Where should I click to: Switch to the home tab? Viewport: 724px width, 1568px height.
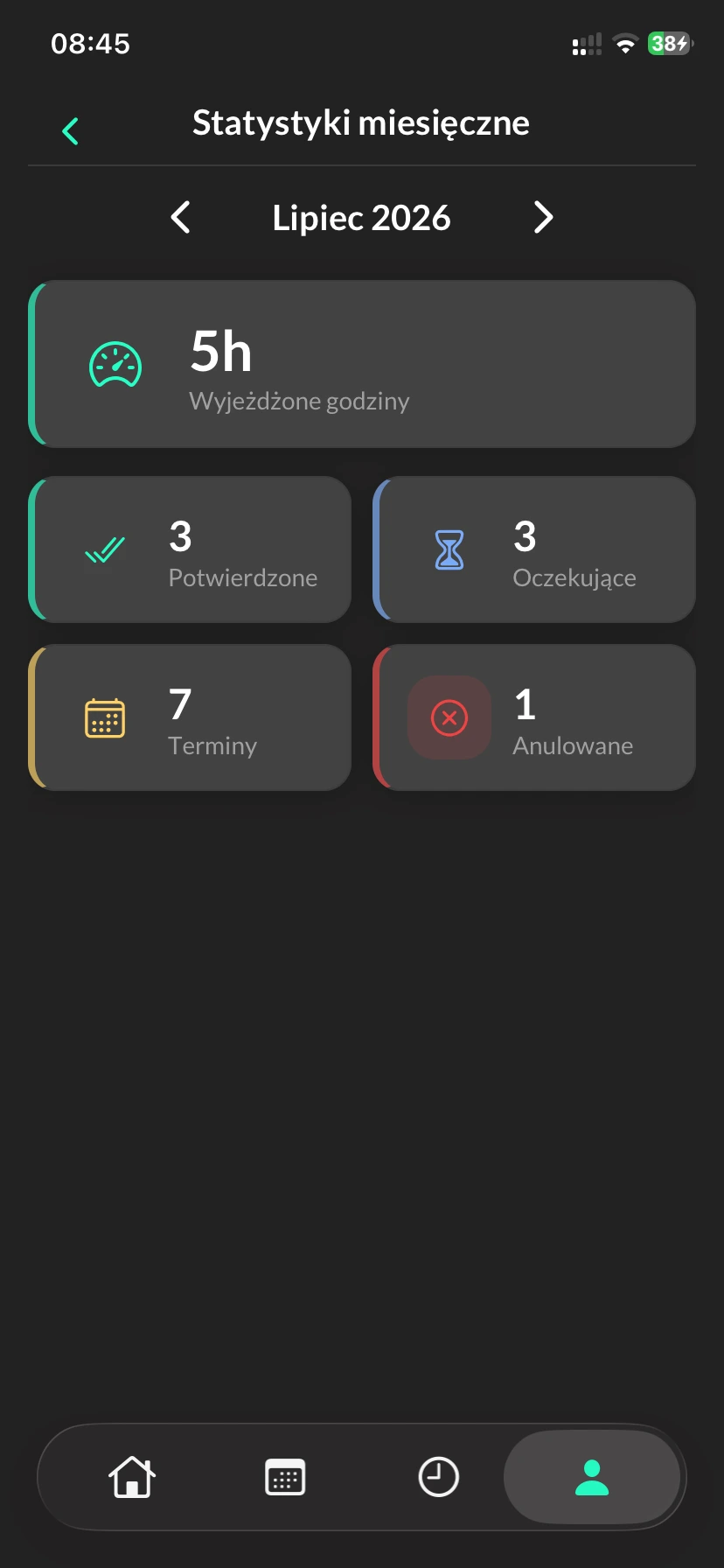[132, 1477]
